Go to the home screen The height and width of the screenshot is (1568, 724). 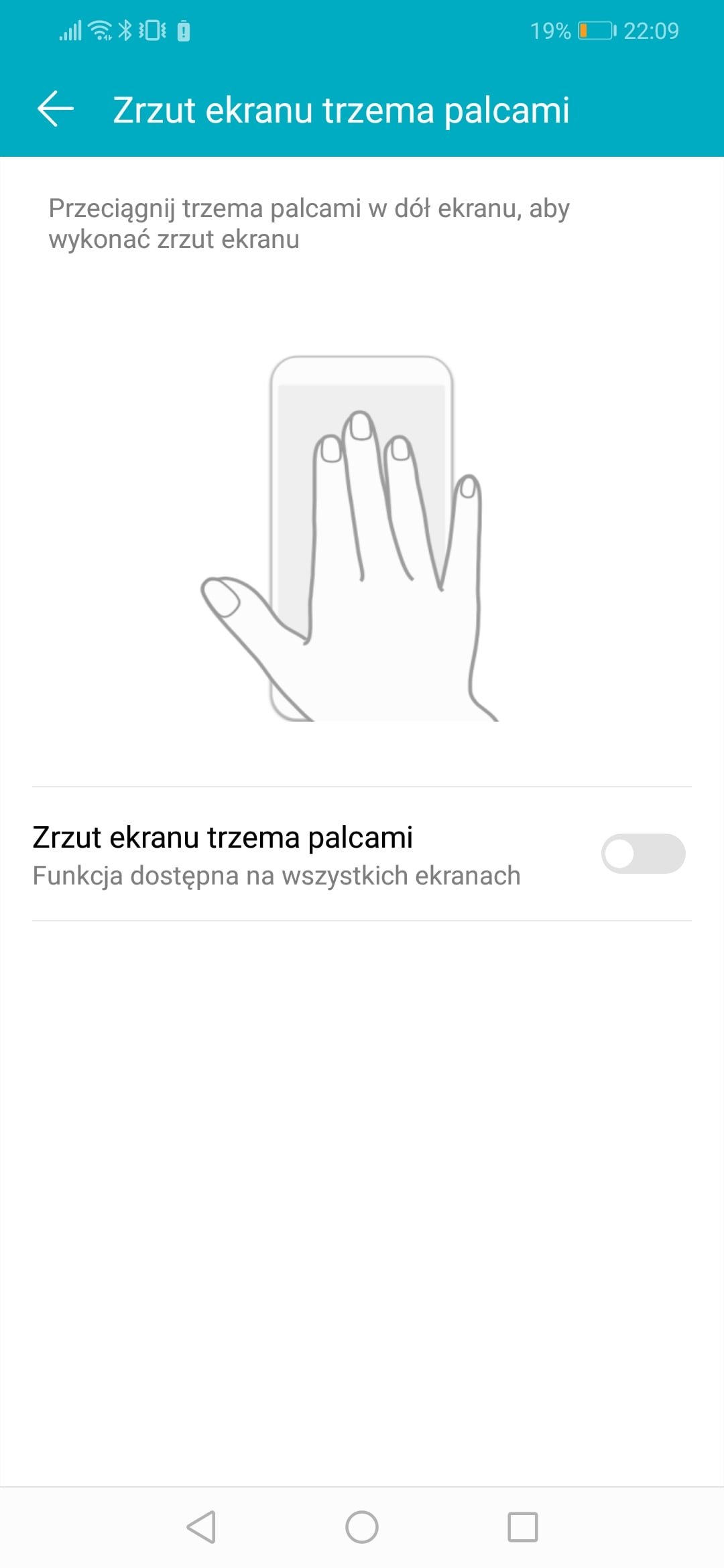click(362, 1527)
